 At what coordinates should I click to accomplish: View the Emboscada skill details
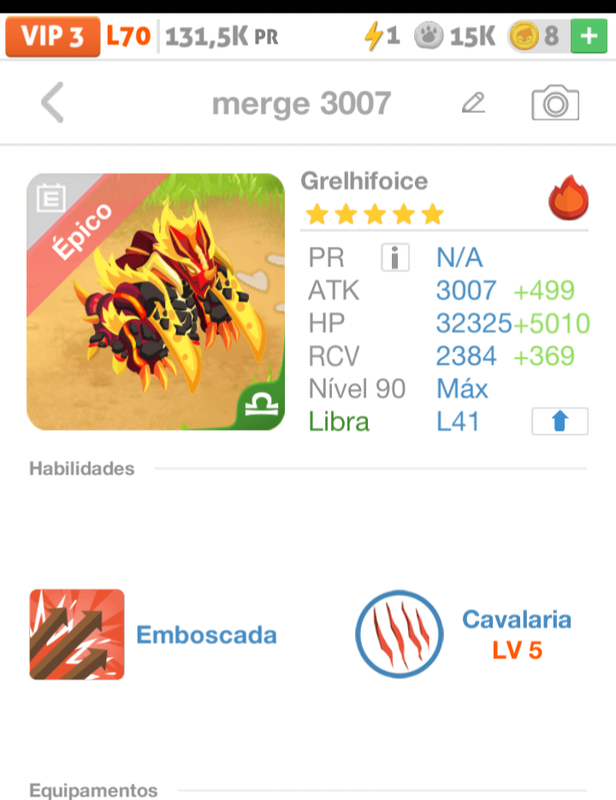[x=77, y=635]
